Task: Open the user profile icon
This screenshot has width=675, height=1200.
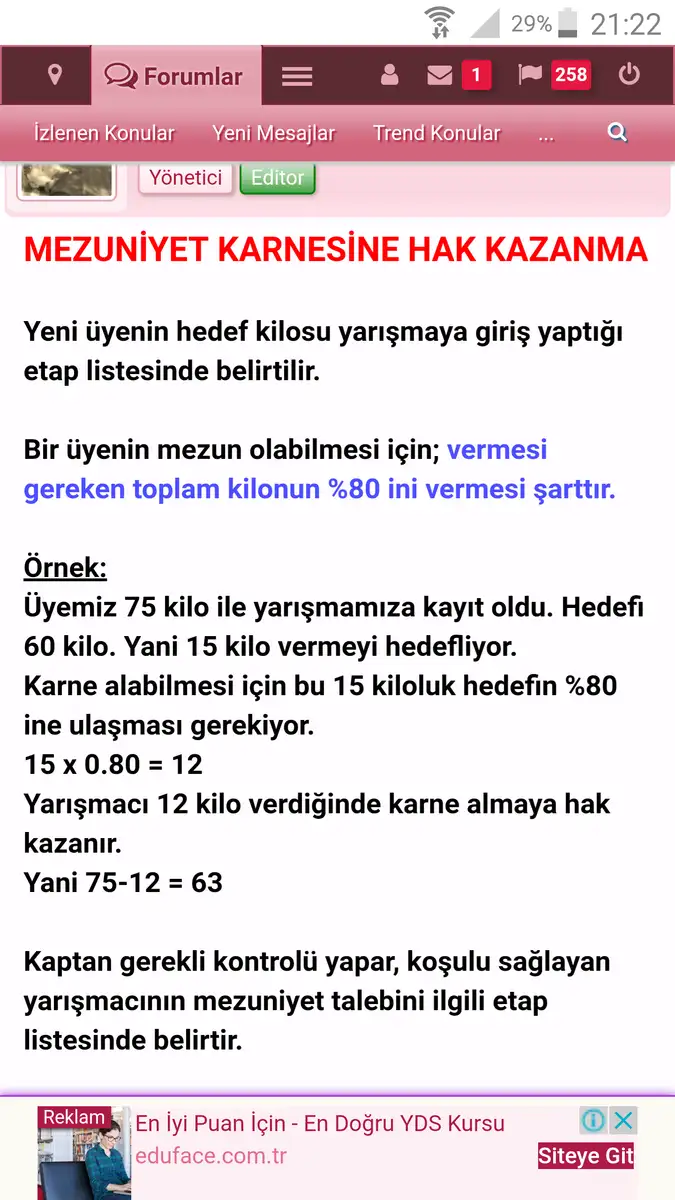Action: 390,75
